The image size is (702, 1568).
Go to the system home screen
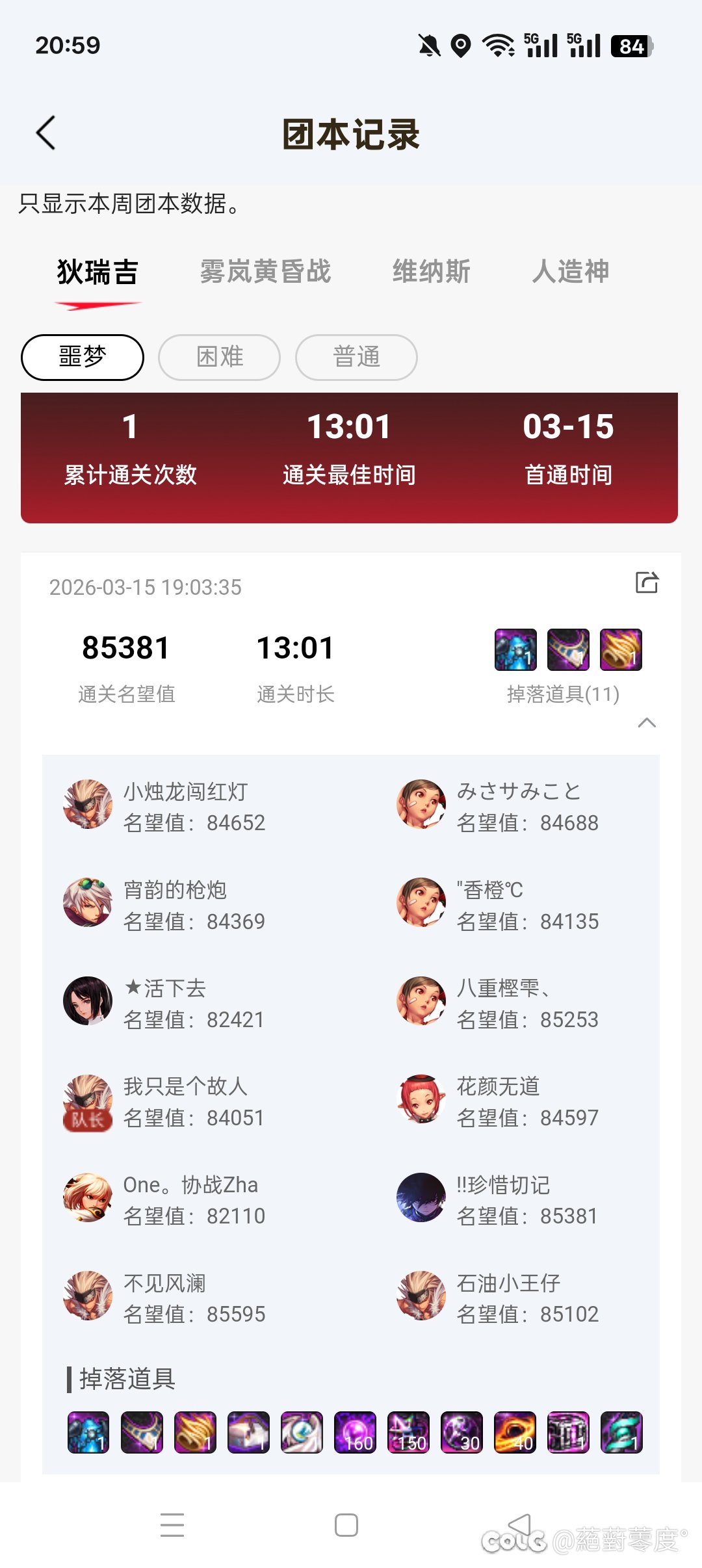coord(346,1524)
